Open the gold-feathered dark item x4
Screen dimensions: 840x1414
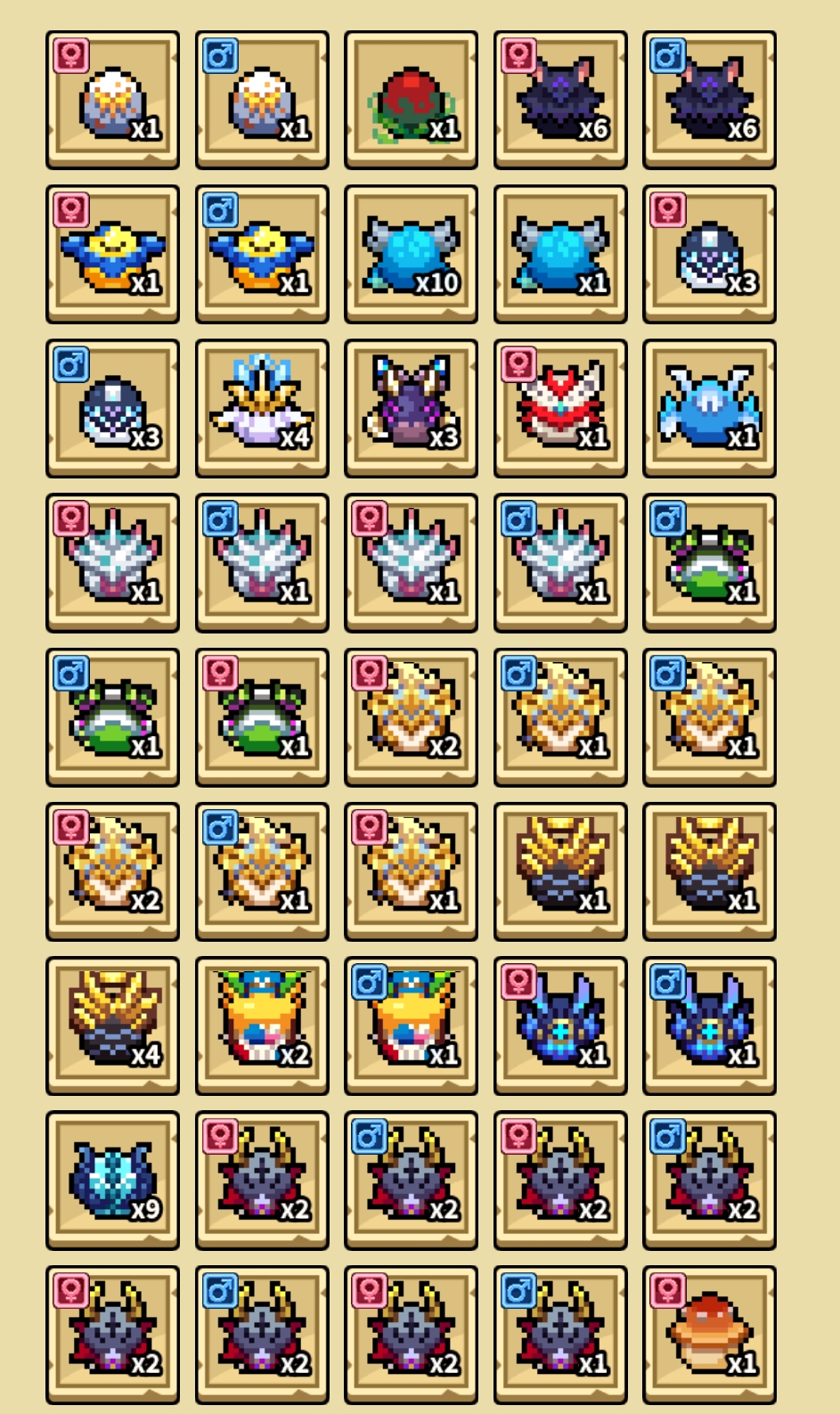pos(112,1026)
